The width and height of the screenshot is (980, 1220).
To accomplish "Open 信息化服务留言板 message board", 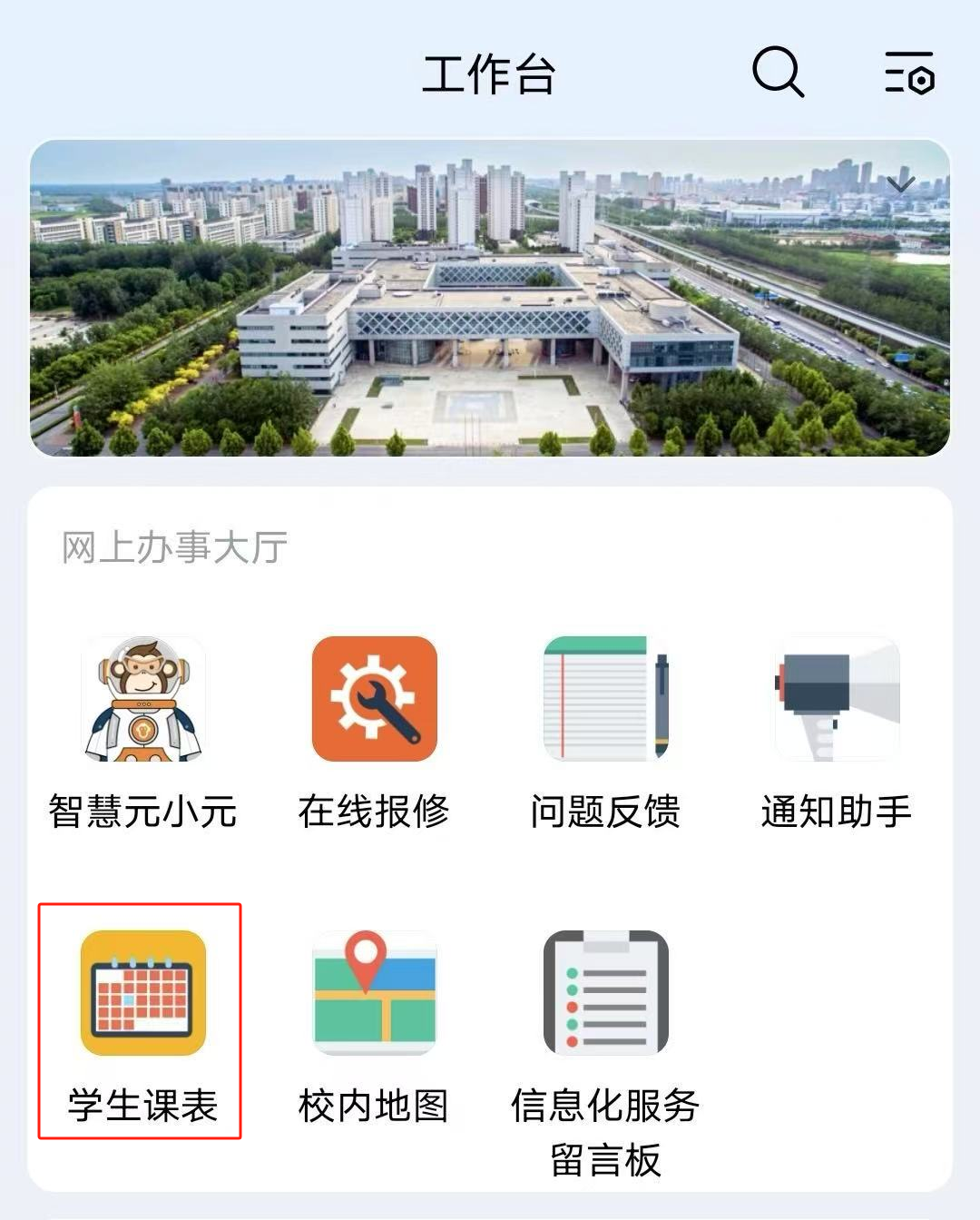I will 605,993.
